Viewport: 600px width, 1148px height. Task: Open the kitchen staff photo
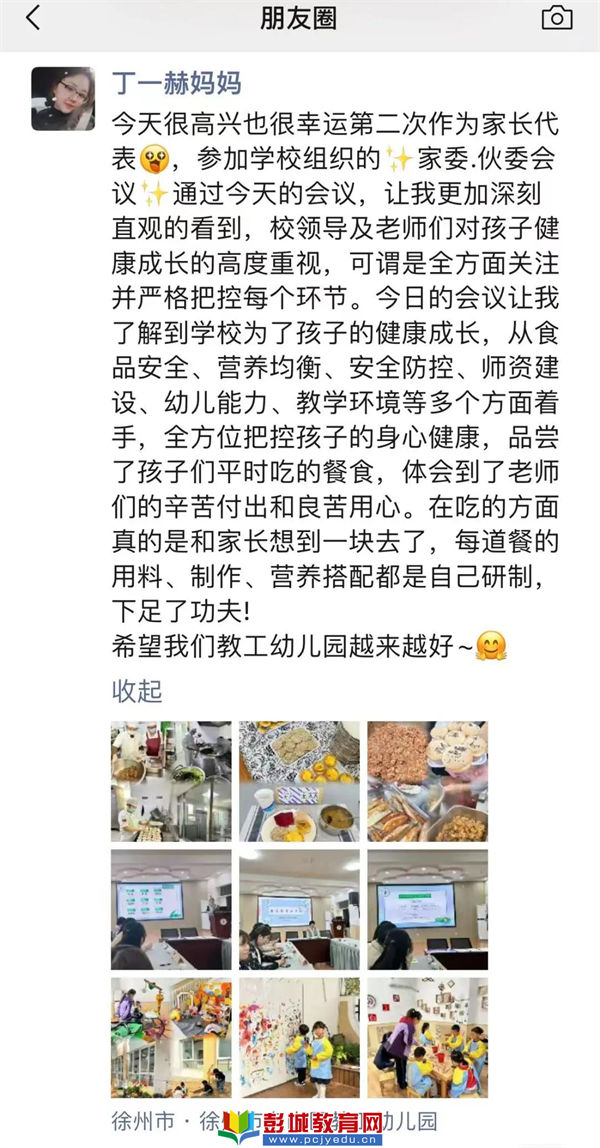click(171, 781)
